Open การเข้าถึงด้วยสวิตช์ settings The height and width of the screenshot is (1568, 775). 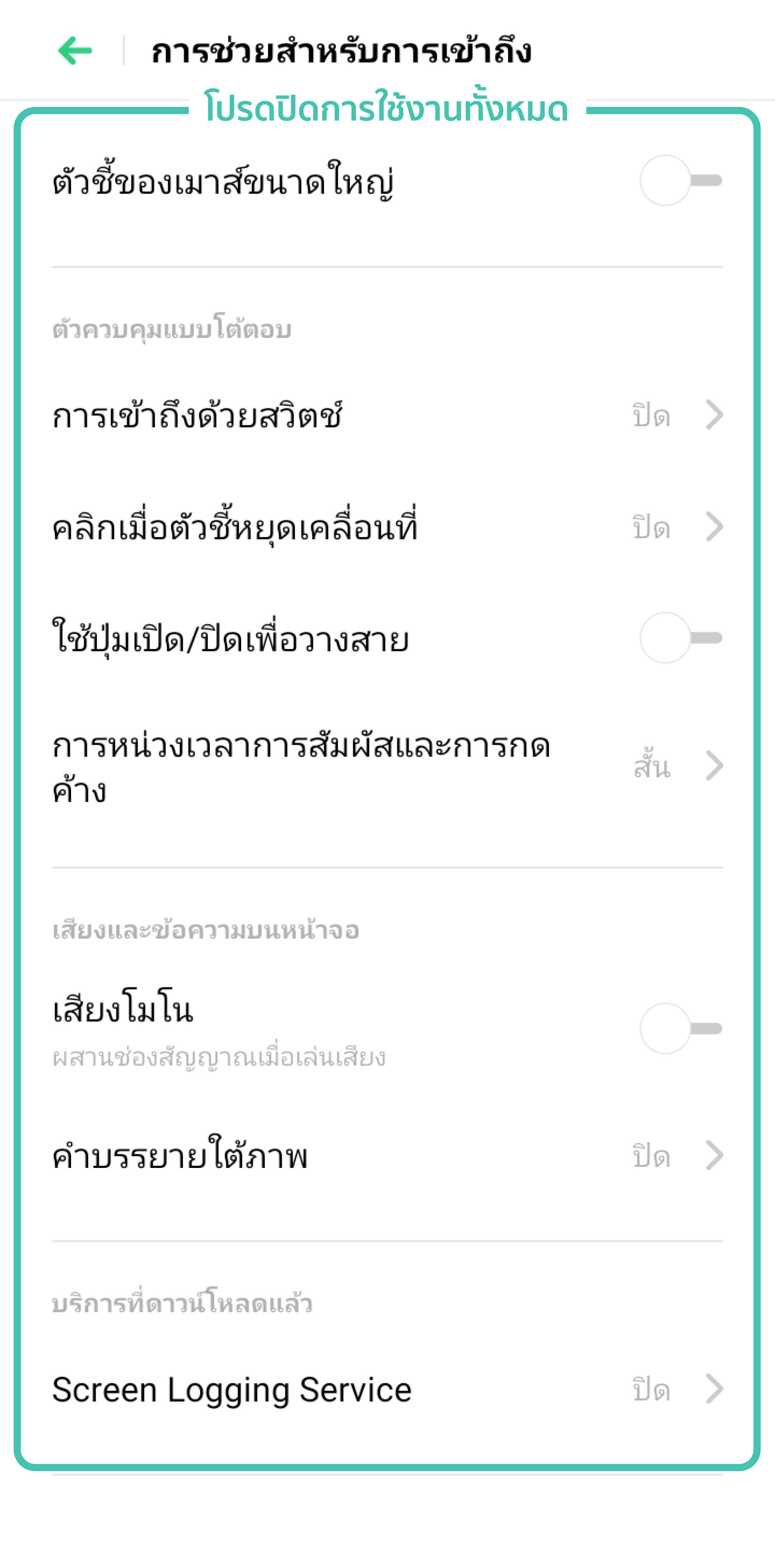tap(387, 416)
